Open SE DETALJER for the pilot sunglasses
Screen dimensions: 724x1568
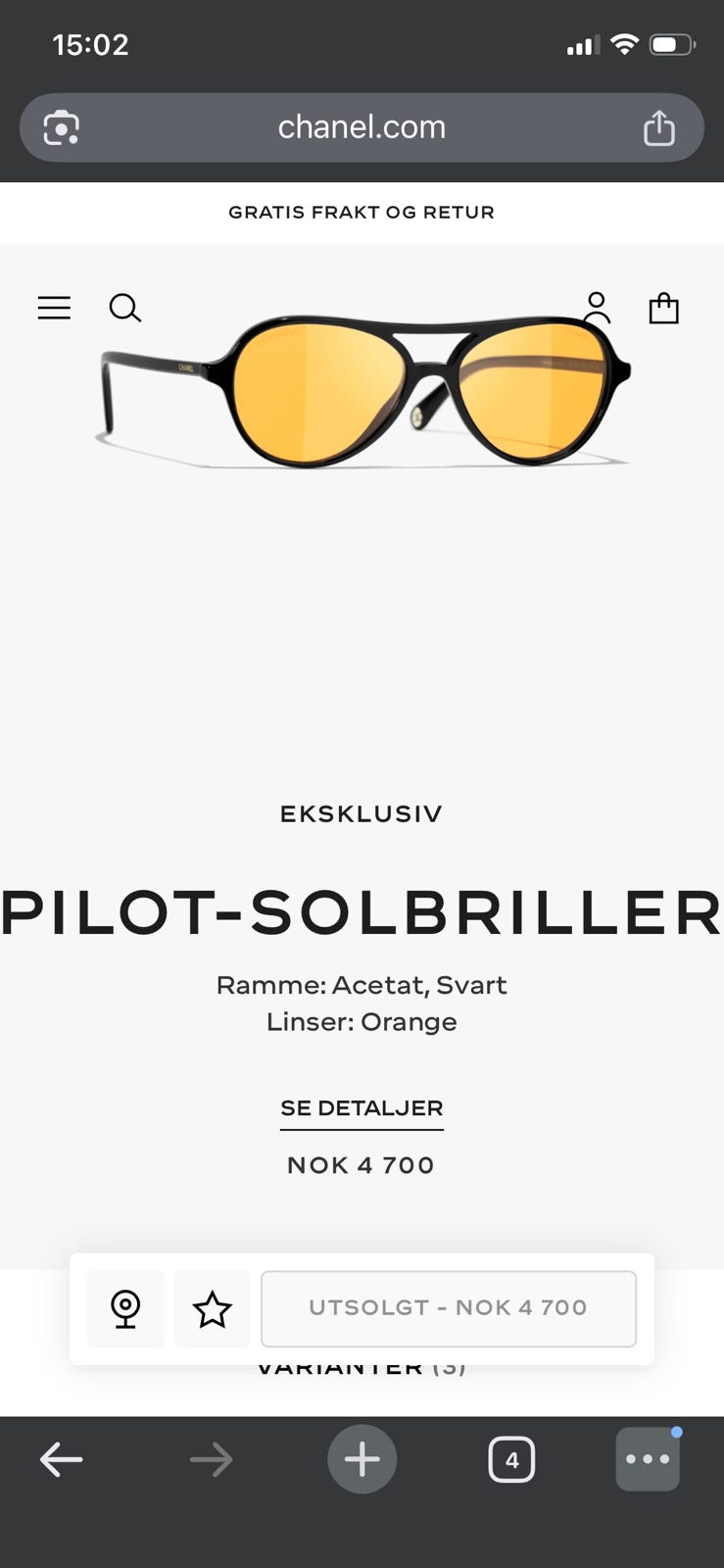[x=362, y=1107]
